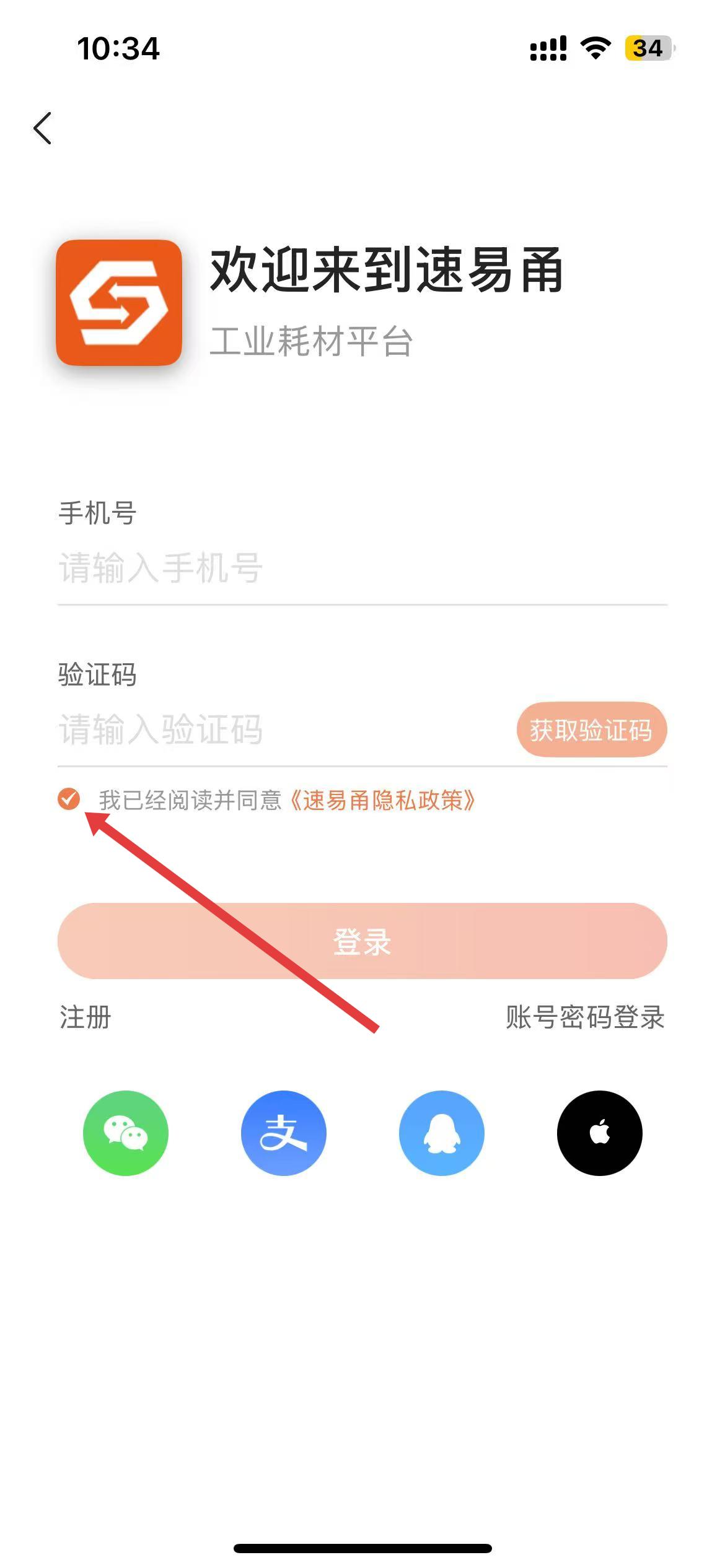The width and height of the screenshot is (725, 1568).
Task: Sign in with WeChat
Action: pos(126,1133)
